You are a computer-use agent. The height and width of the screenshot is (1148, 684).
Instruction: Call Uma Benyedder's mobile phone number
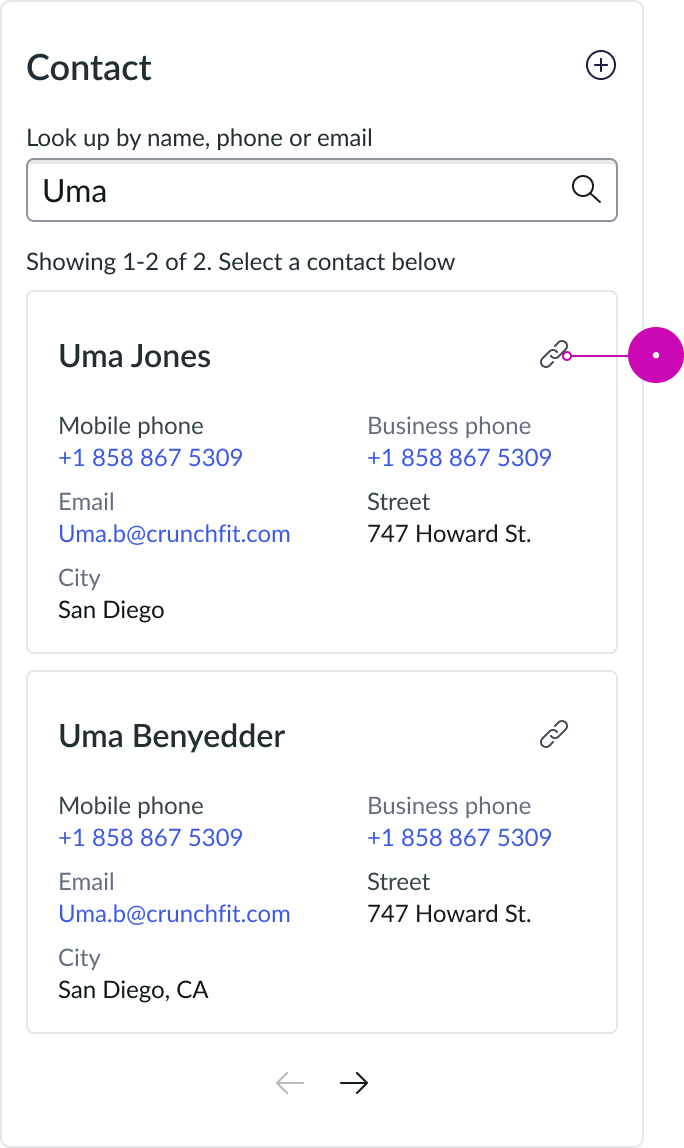[x=151, y=838]
